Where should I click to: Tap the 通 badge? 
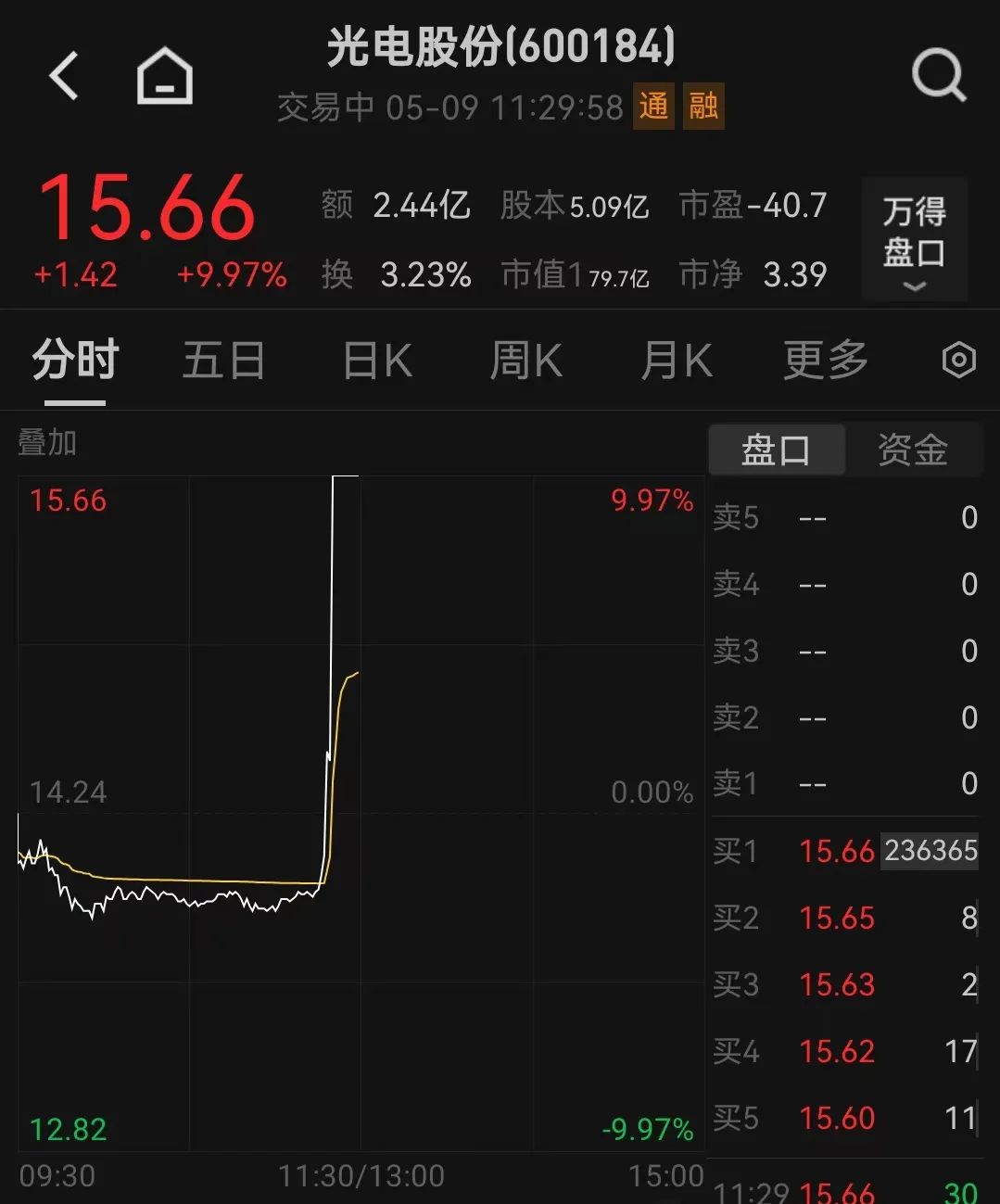click(653, 107)
